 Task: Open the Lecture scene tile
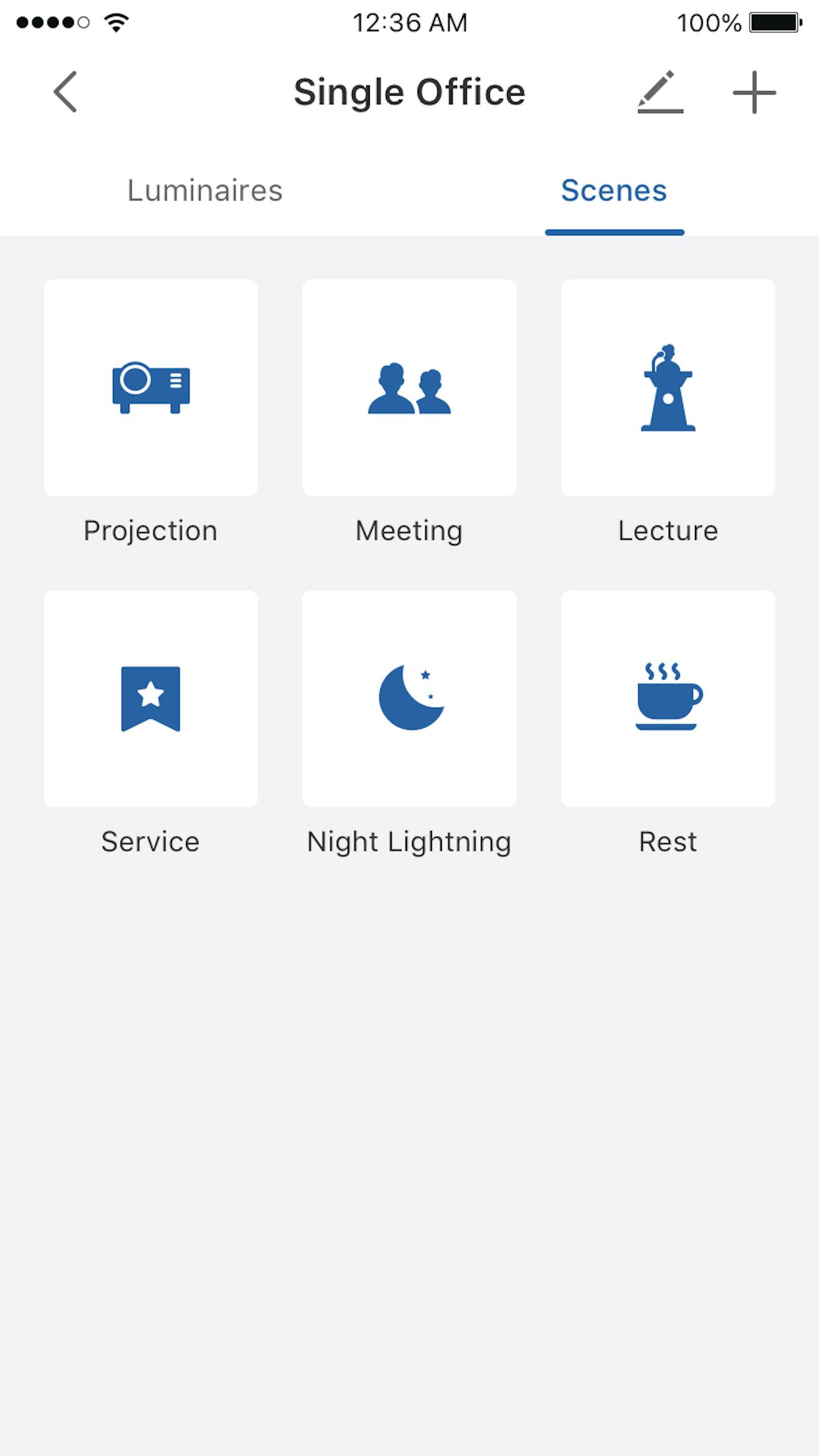pos(668,387)
